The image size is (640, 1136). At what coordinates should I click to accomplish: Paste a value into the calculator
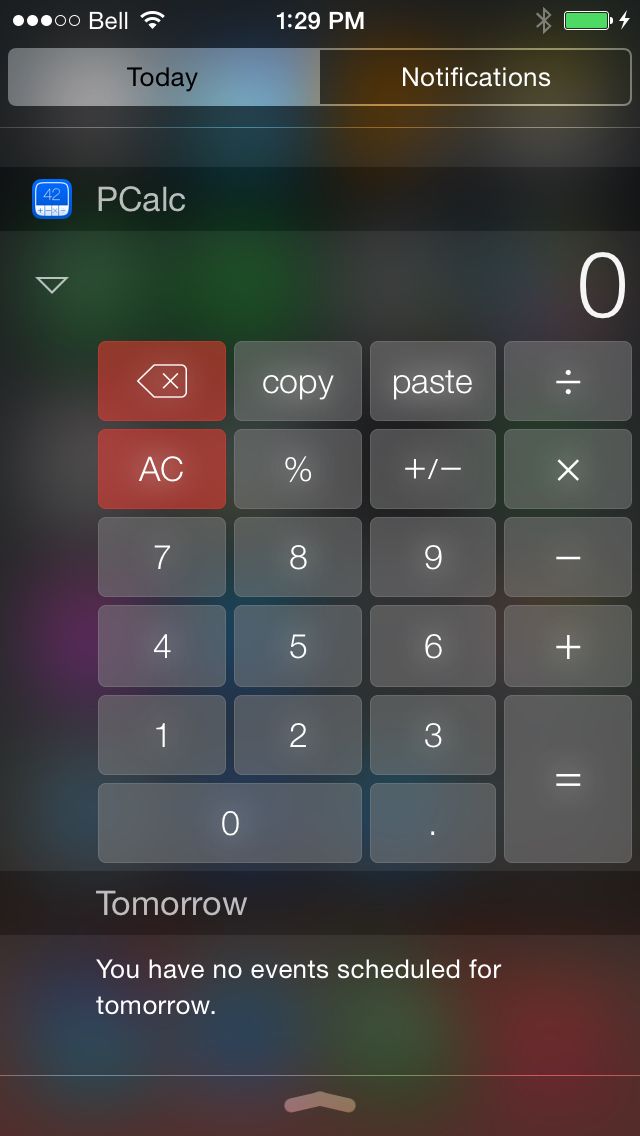point(433,381)
